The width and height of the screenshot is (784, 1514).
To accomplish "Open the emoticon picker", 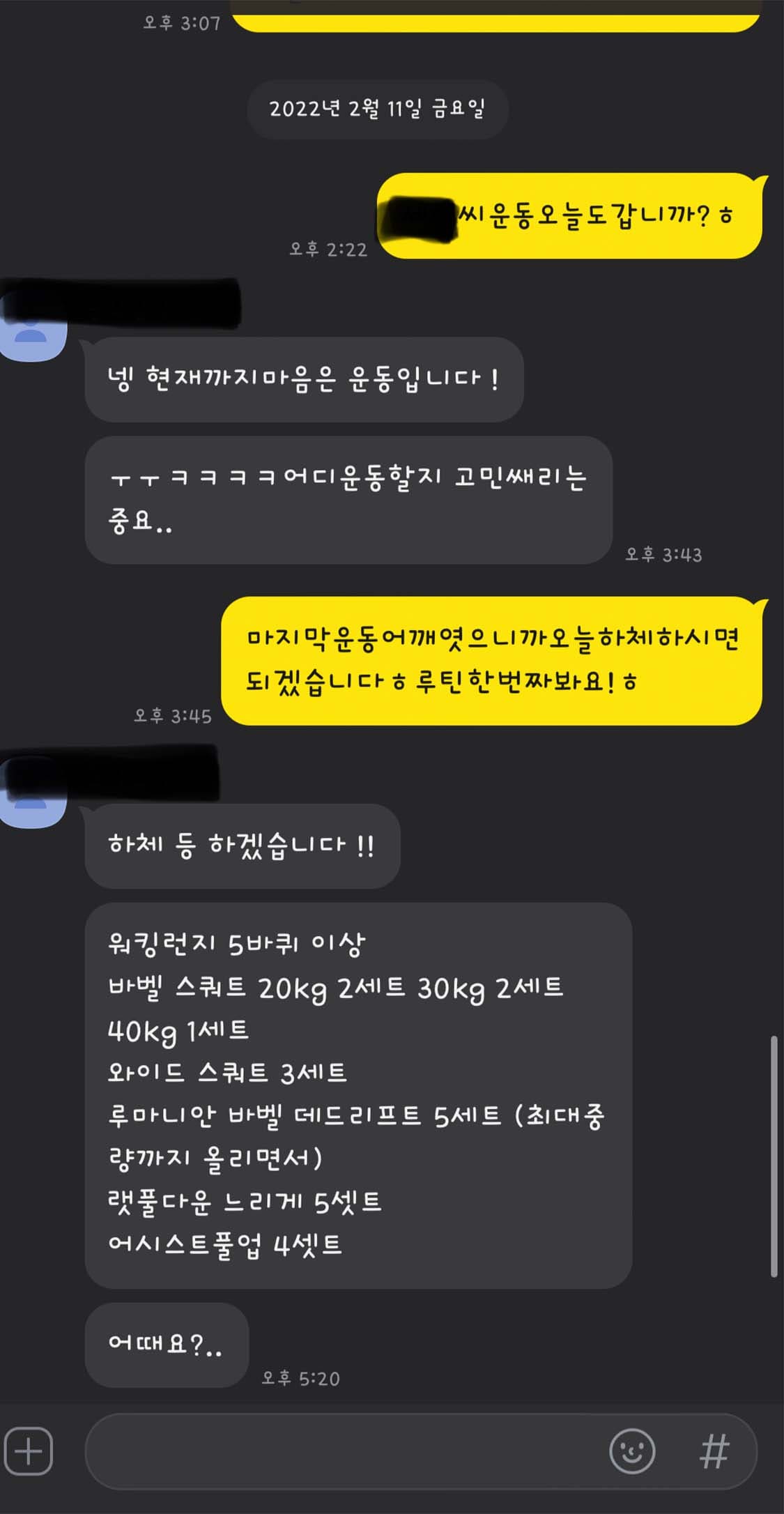I will click(632, 1452).
